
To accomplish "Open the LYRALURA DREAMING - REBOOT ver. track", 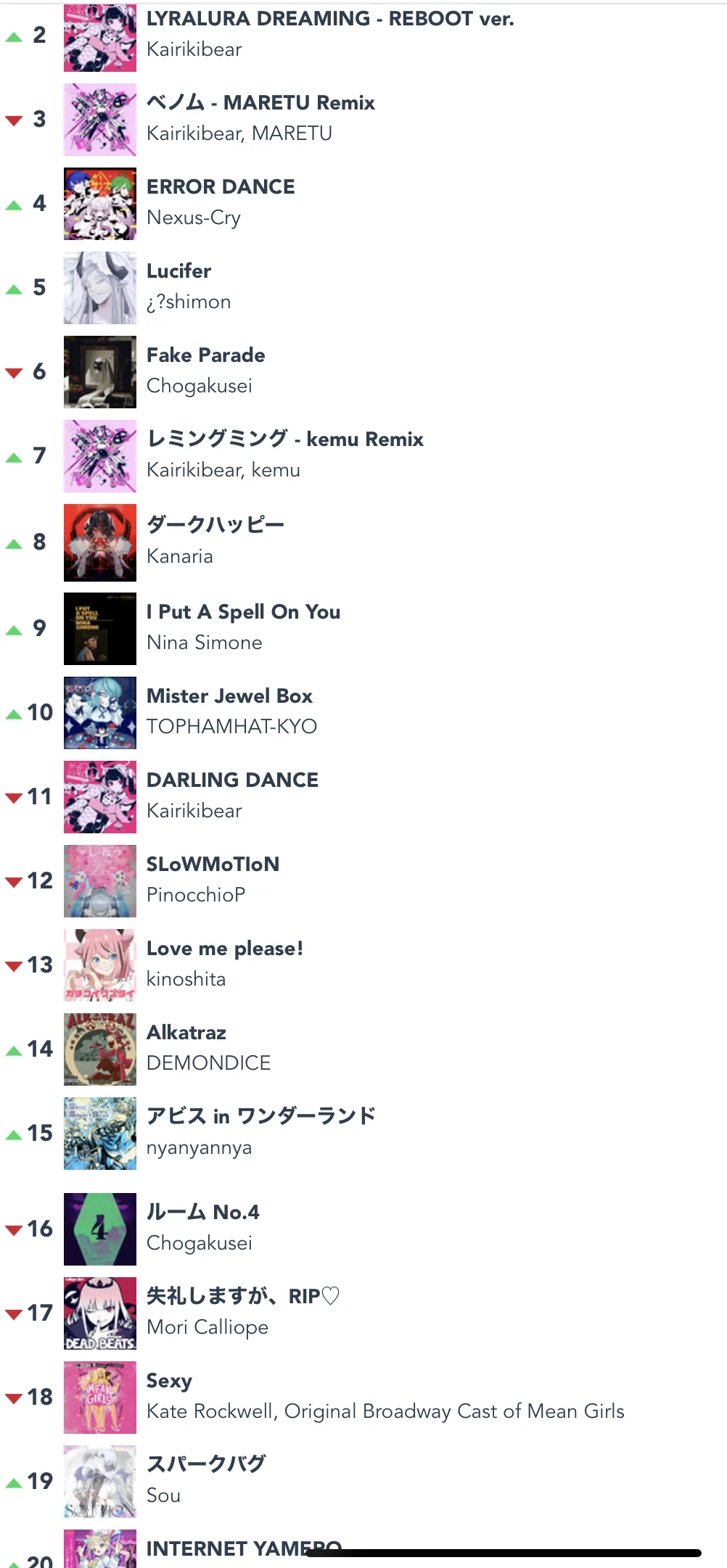I will tap(329, 17).
